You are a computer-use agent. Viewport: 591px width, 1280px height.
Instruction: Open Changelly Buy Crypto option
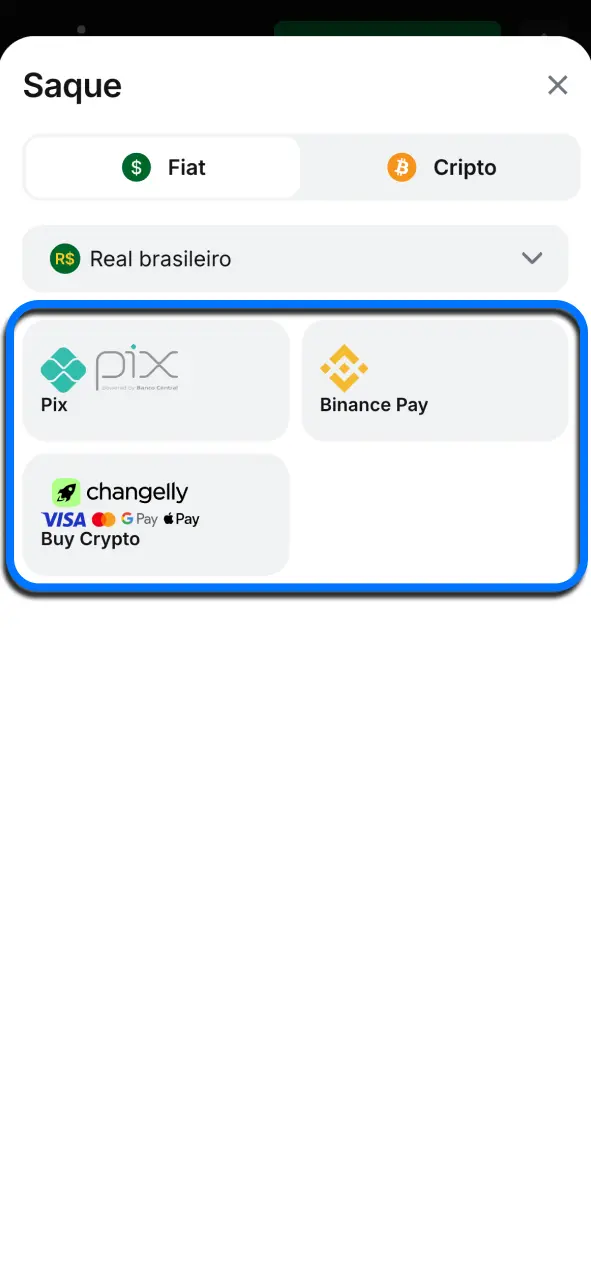click(156, 515)
